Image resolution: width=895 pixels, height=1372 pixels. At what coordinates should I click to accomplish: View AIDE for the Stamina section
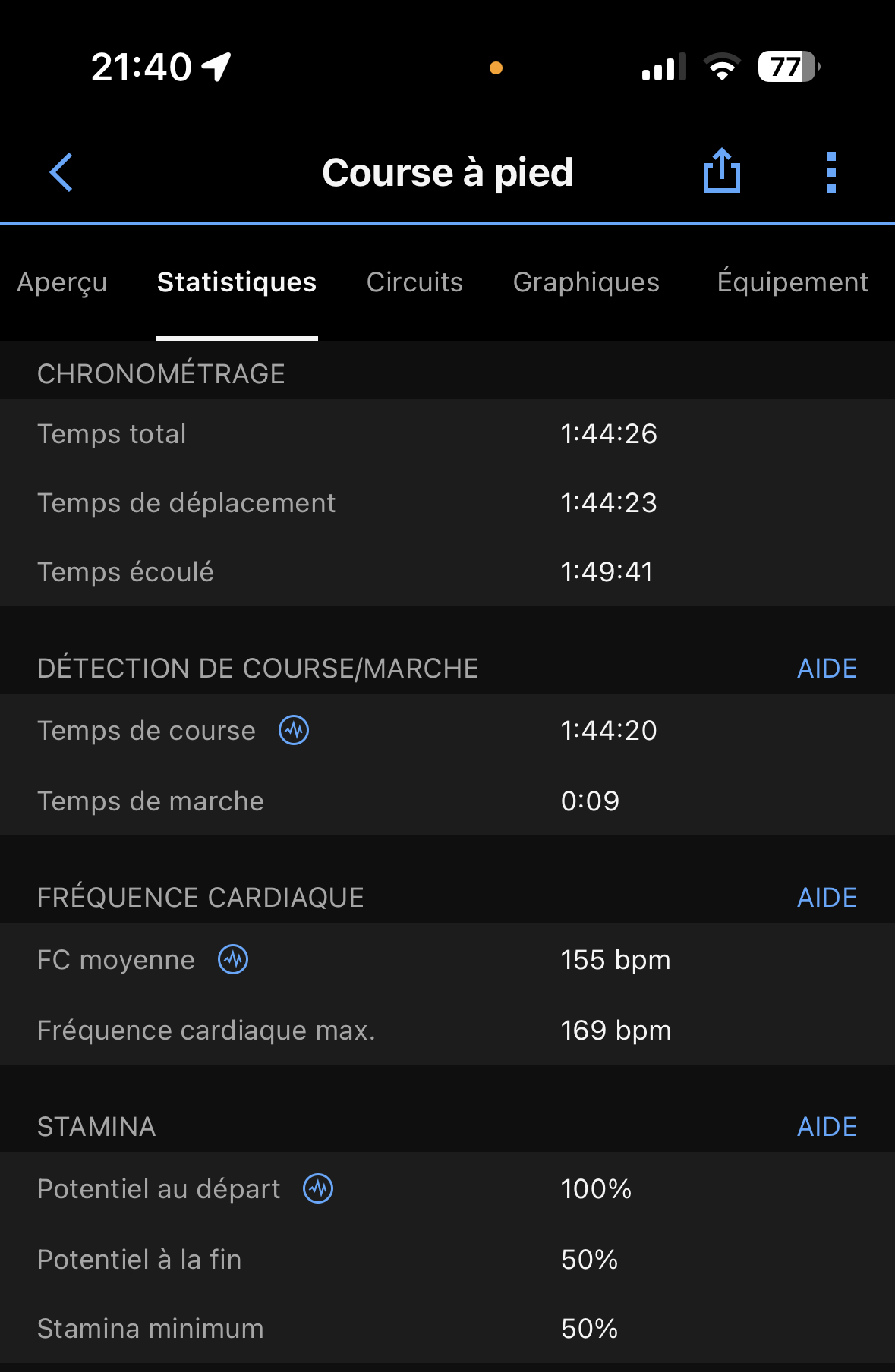(827, 1127)
